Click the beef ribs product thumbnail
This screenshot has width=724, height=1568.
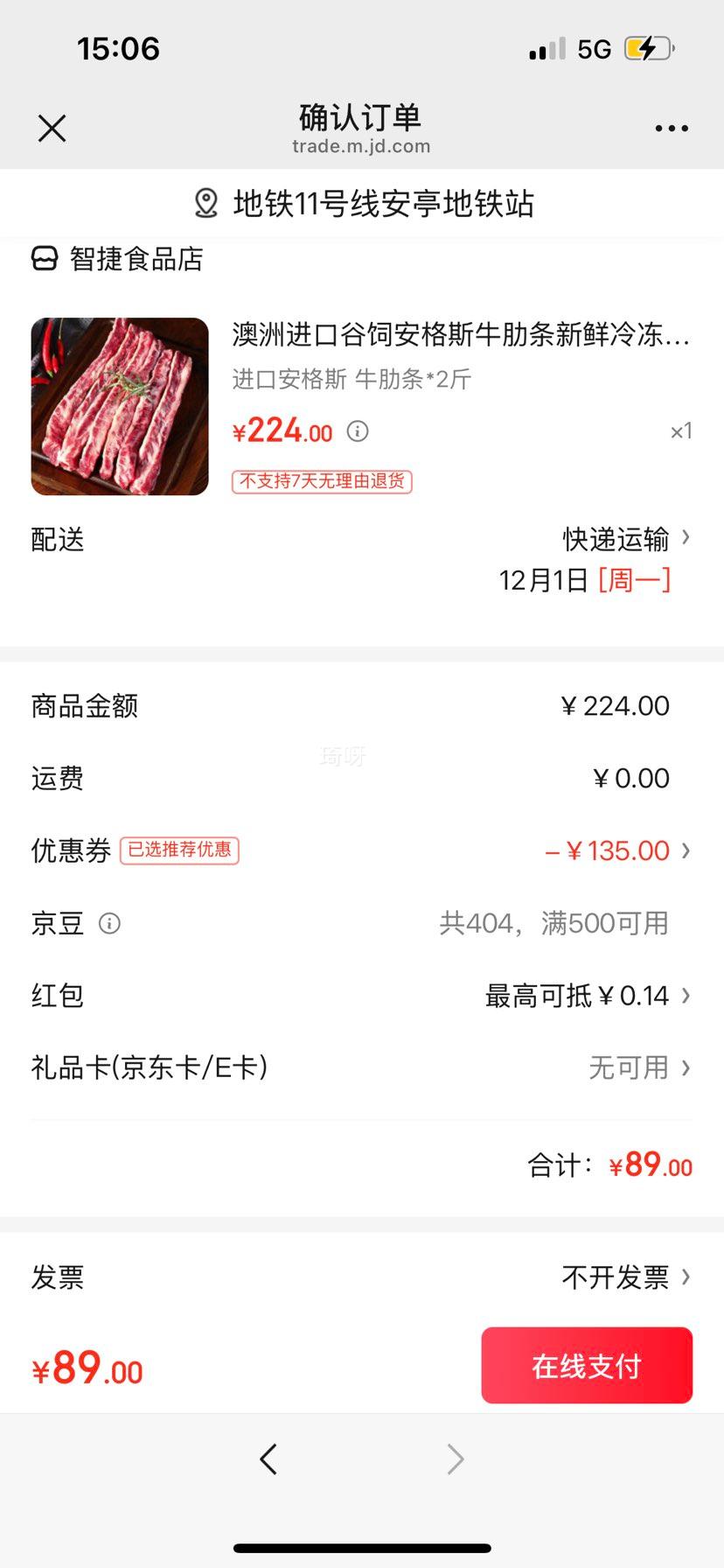(x=119, y=406)
